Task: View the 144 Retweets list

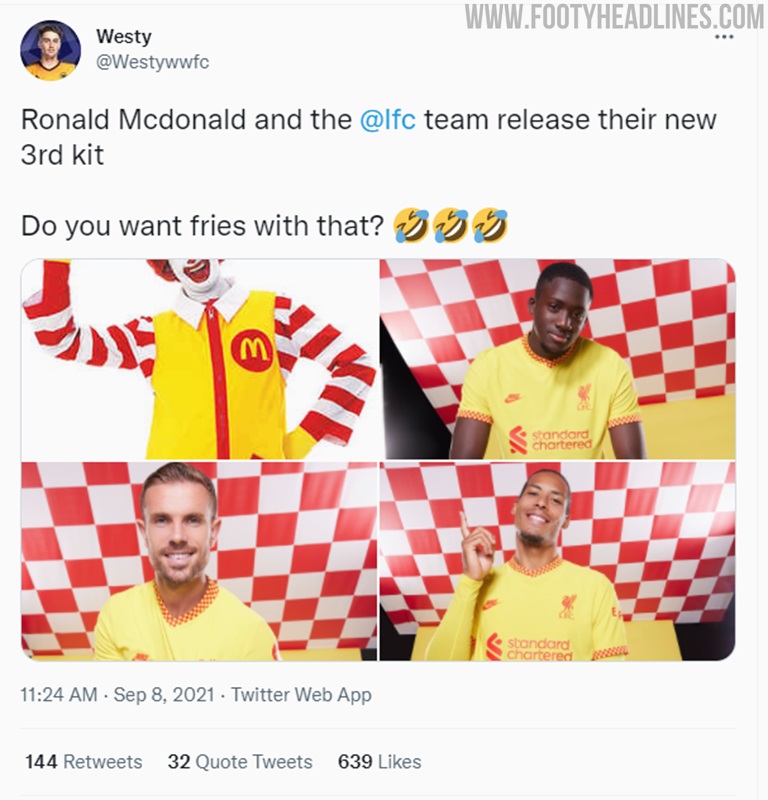Action: click(x=83, y=761)
